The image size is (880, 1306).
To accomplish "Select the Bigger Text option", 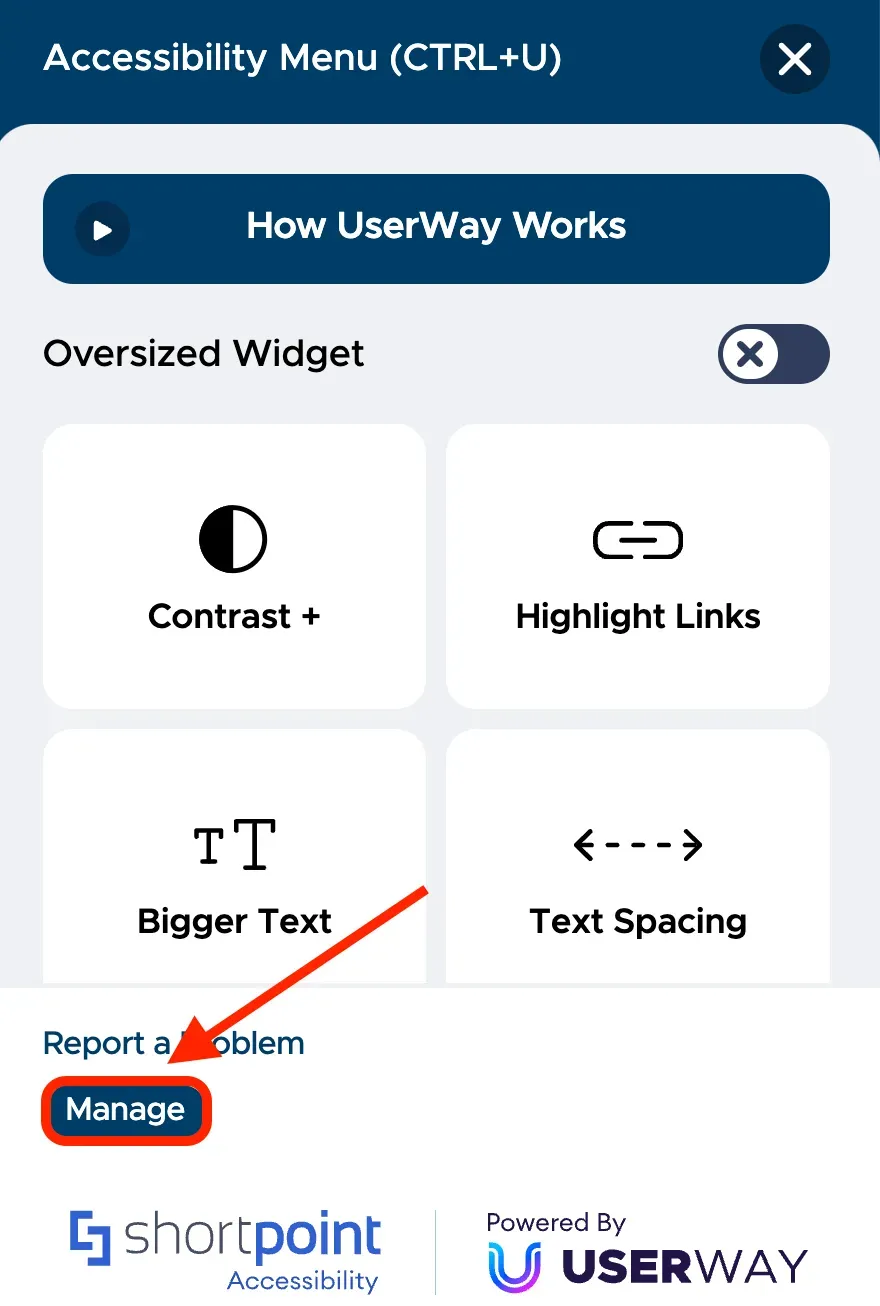I will (234, 858).
